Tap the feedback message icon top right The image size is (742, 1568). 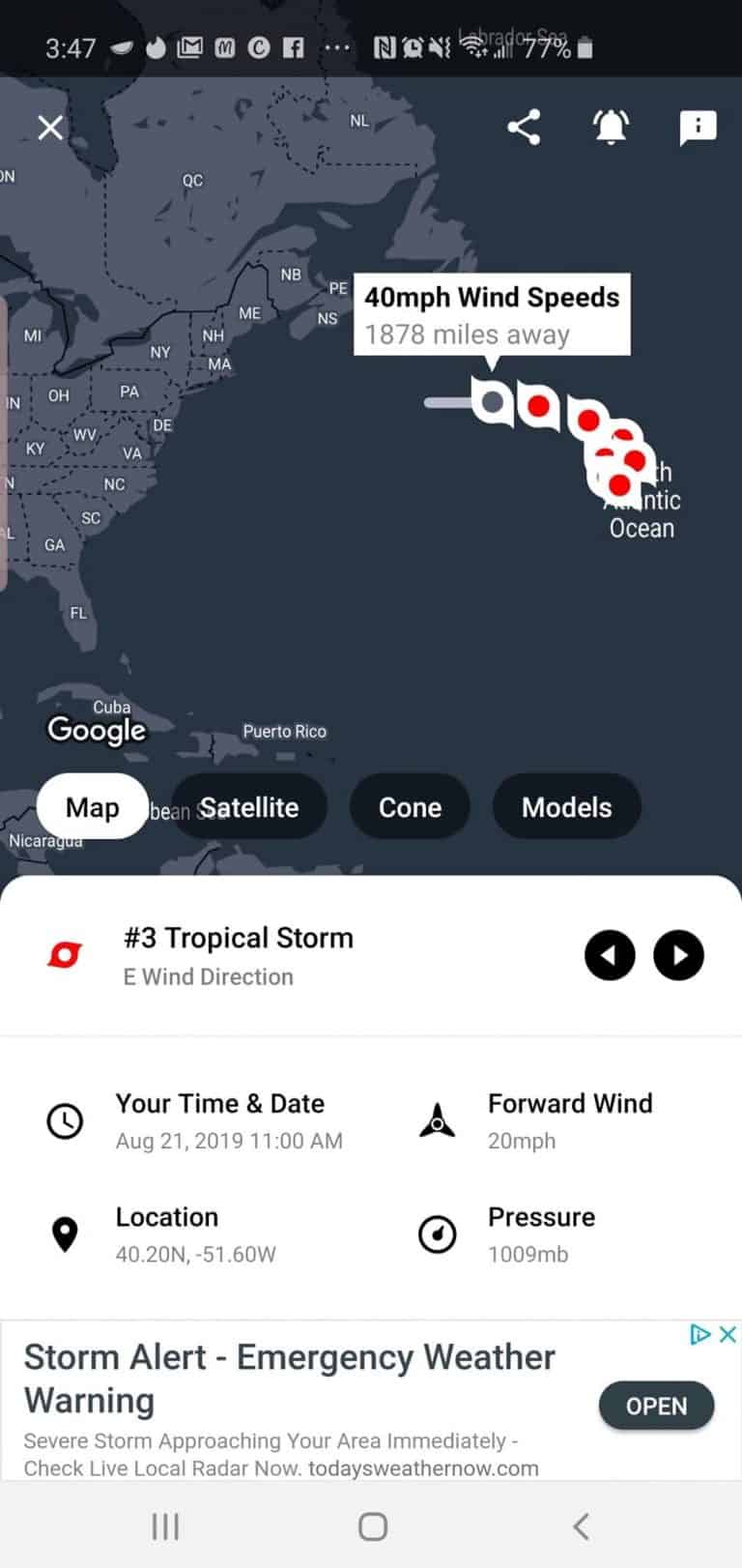coord(699,127)
